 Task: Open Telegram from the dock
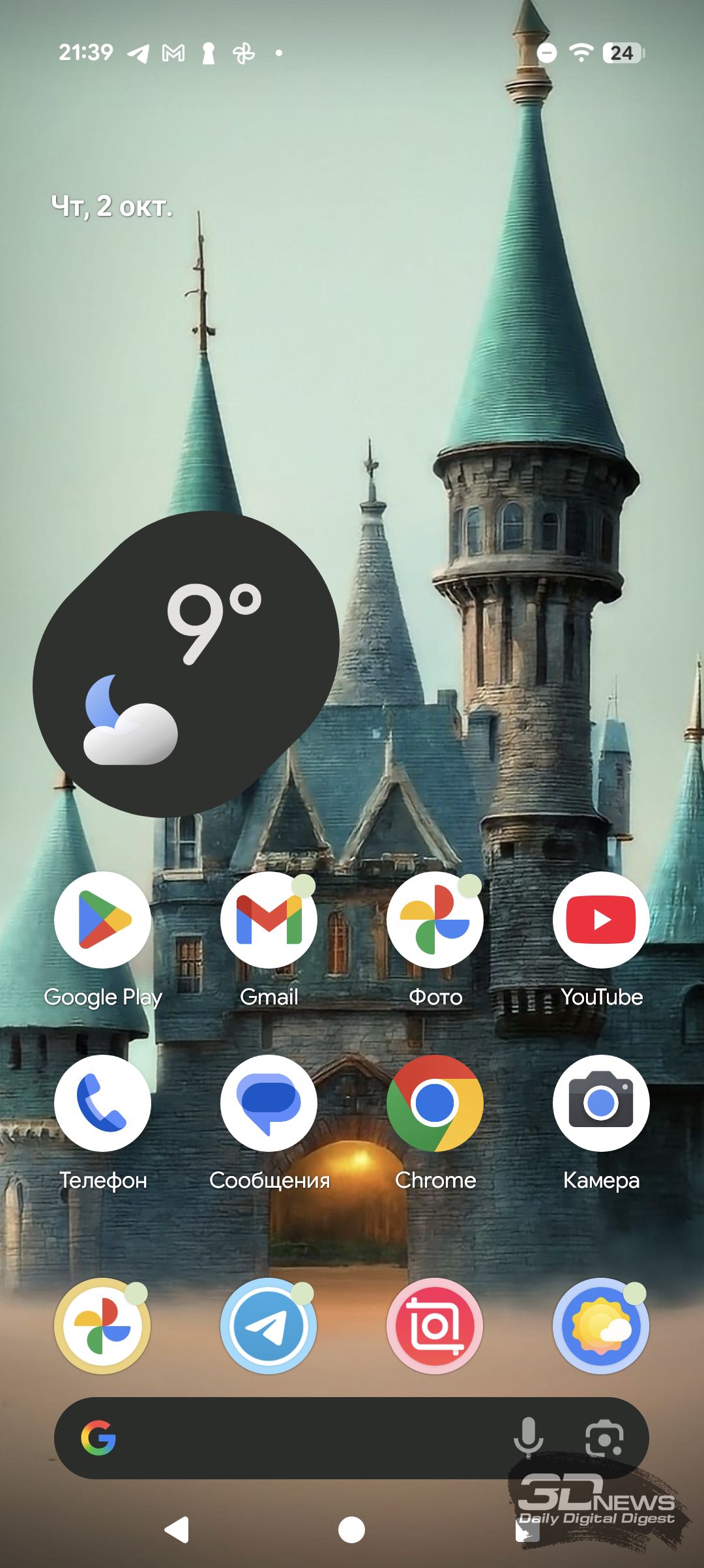point(269,1326)
